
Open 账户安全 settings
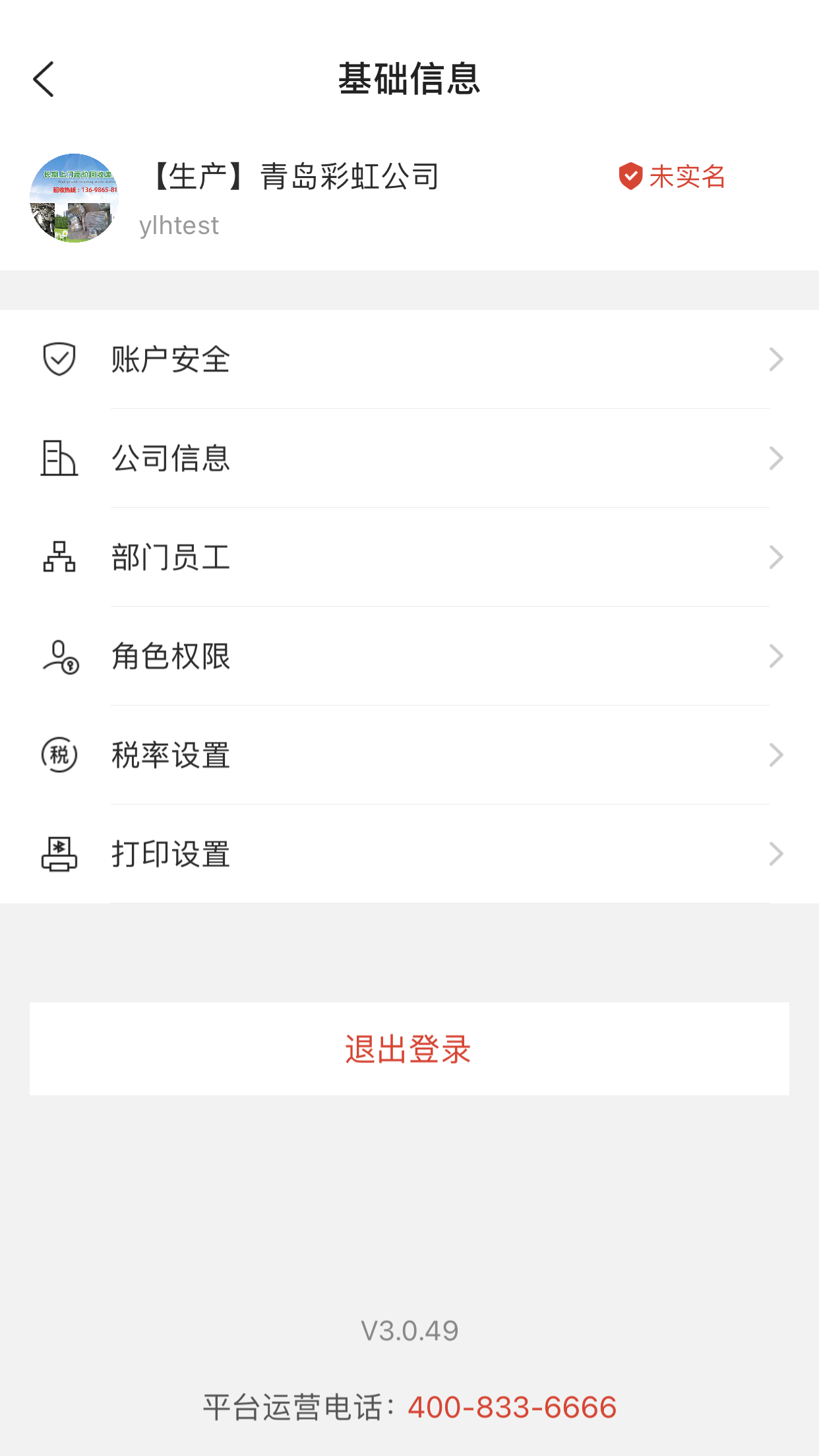pyautogui.click(x=409, y=359)
